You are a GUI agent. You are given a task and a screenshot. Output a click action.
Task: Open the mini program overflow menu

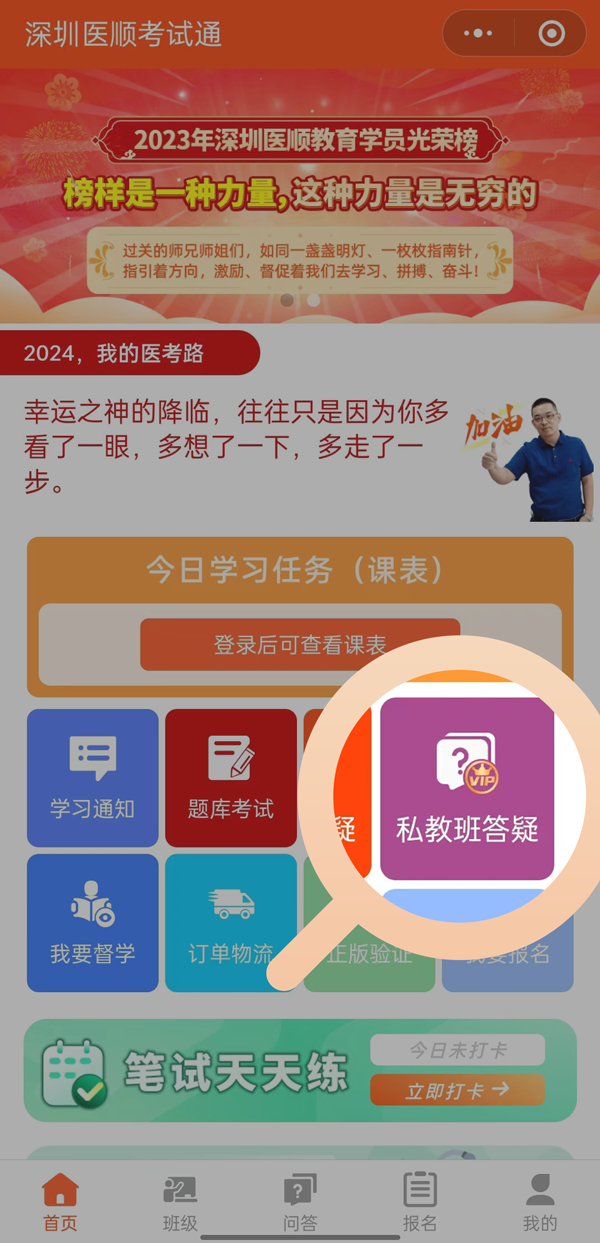478,34
